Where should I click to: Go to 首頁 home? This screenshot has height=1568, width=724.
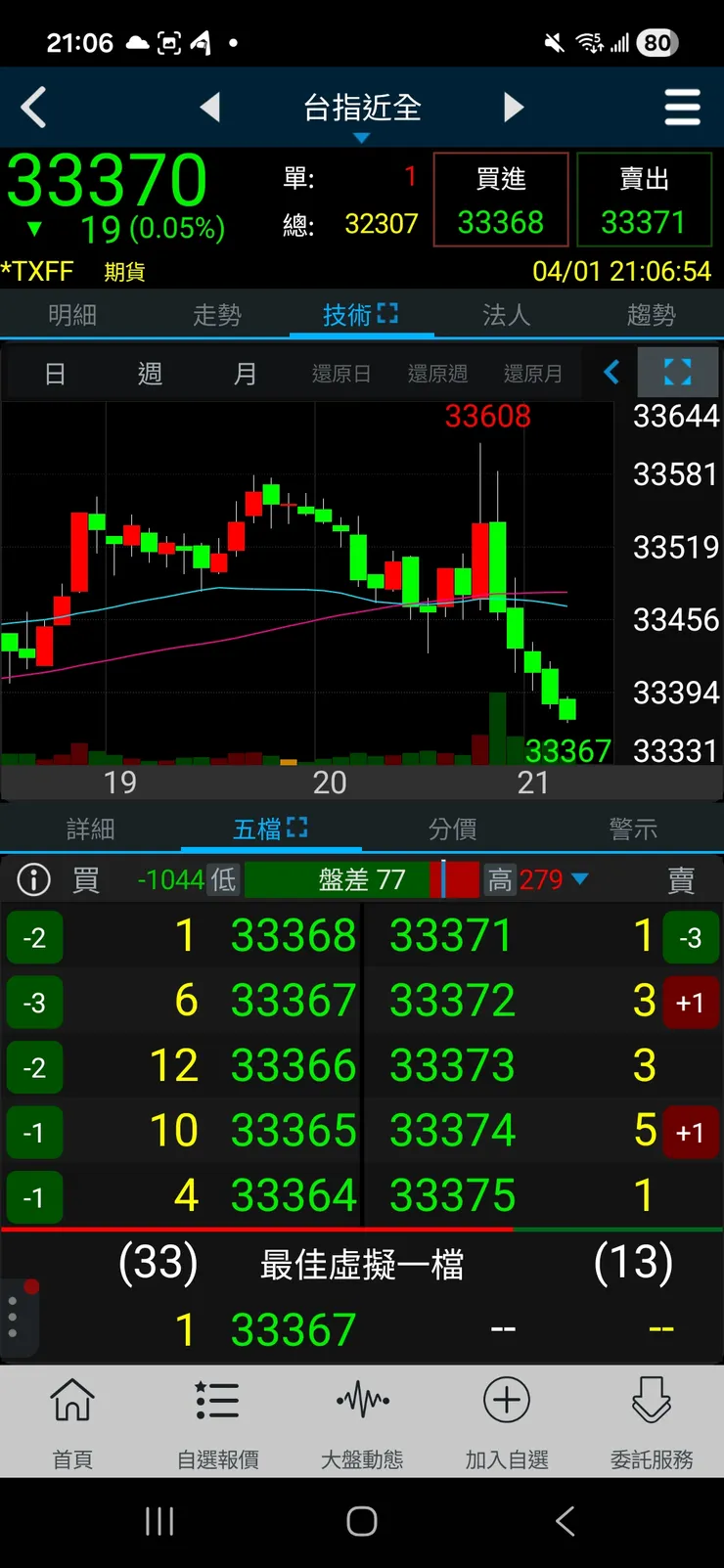[x=72, y=1423]
